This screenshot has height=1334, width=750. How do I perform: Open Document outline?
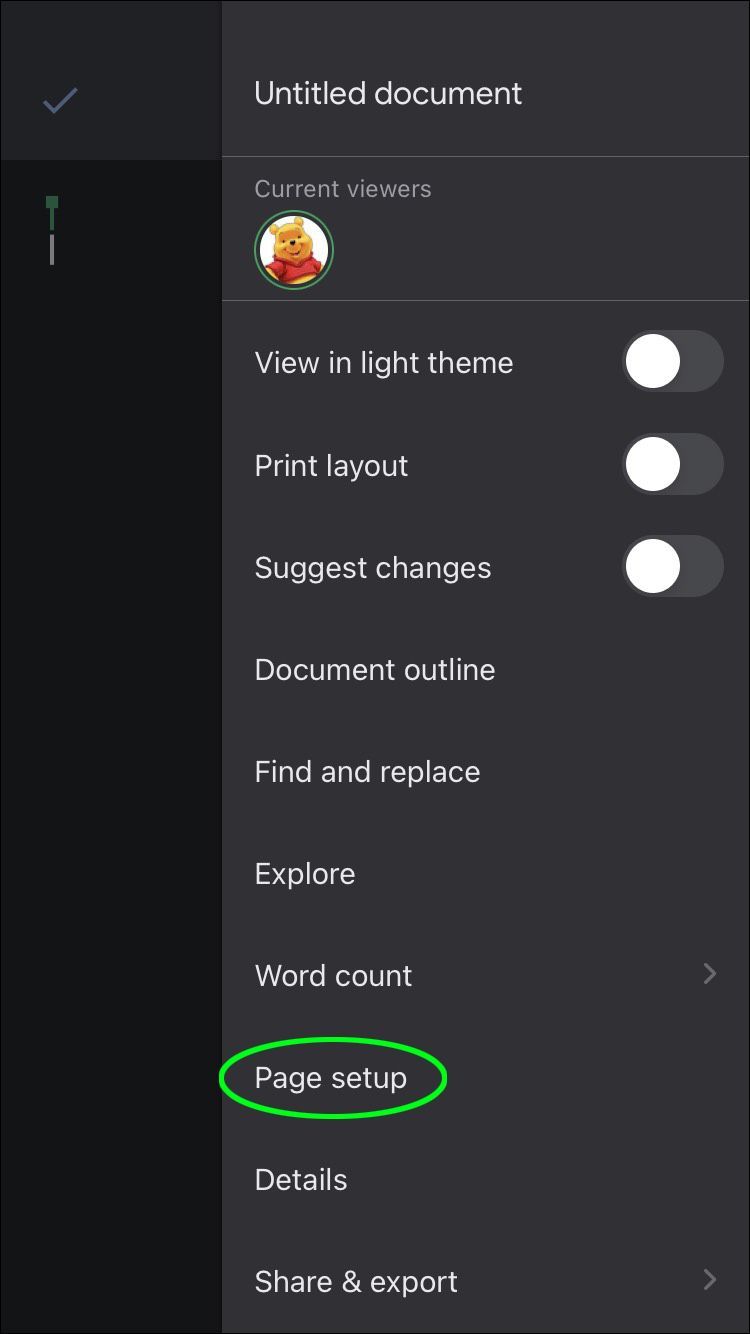point(485,669)
